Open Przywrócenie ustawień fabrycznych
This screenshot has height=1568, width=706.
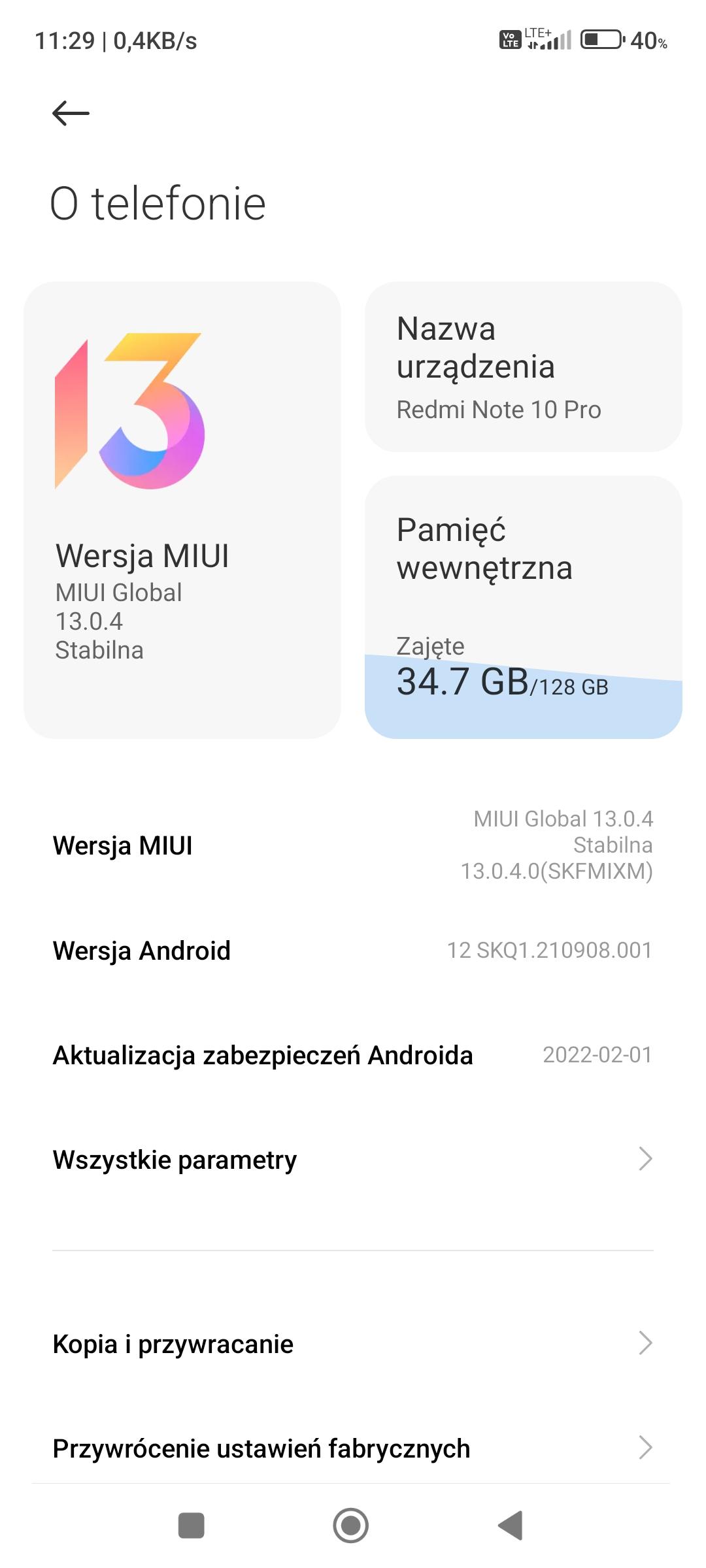point(353,1448)
